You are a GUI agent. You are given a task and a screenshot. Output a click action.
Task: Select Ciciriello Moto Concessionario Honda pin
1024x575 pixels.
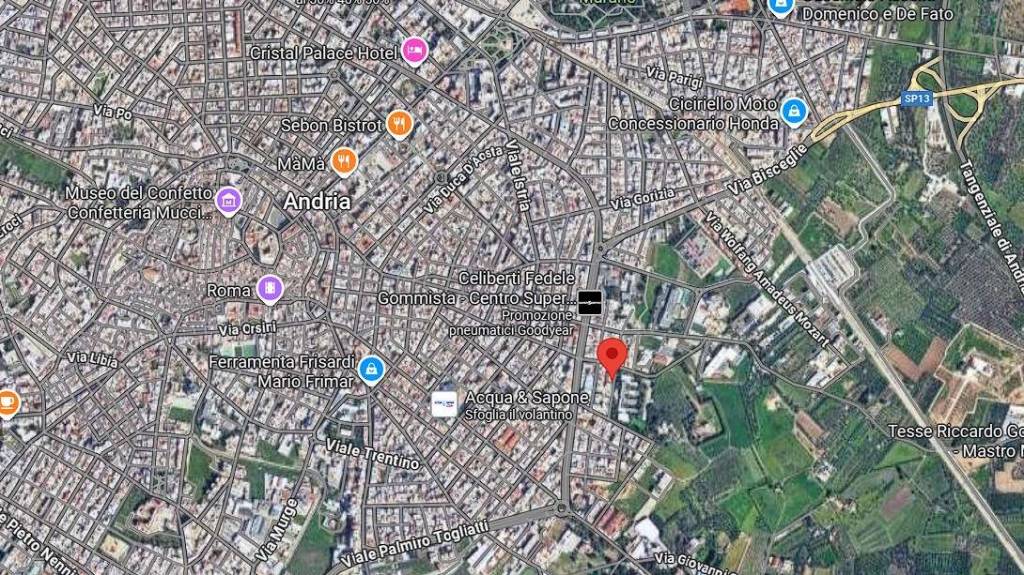click(x=794, y=111)
